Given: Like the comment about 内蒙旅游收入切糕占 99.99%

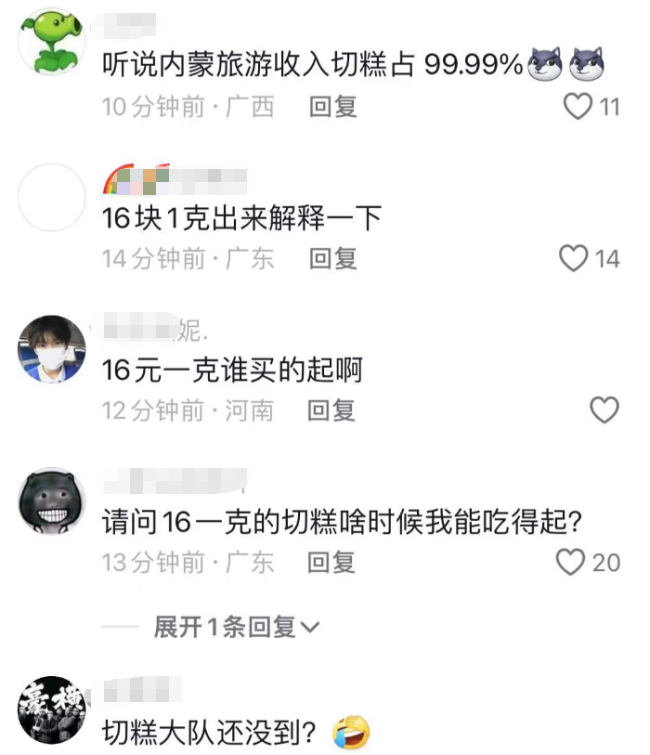Looking at the screenshot, I should coord(579,106).
